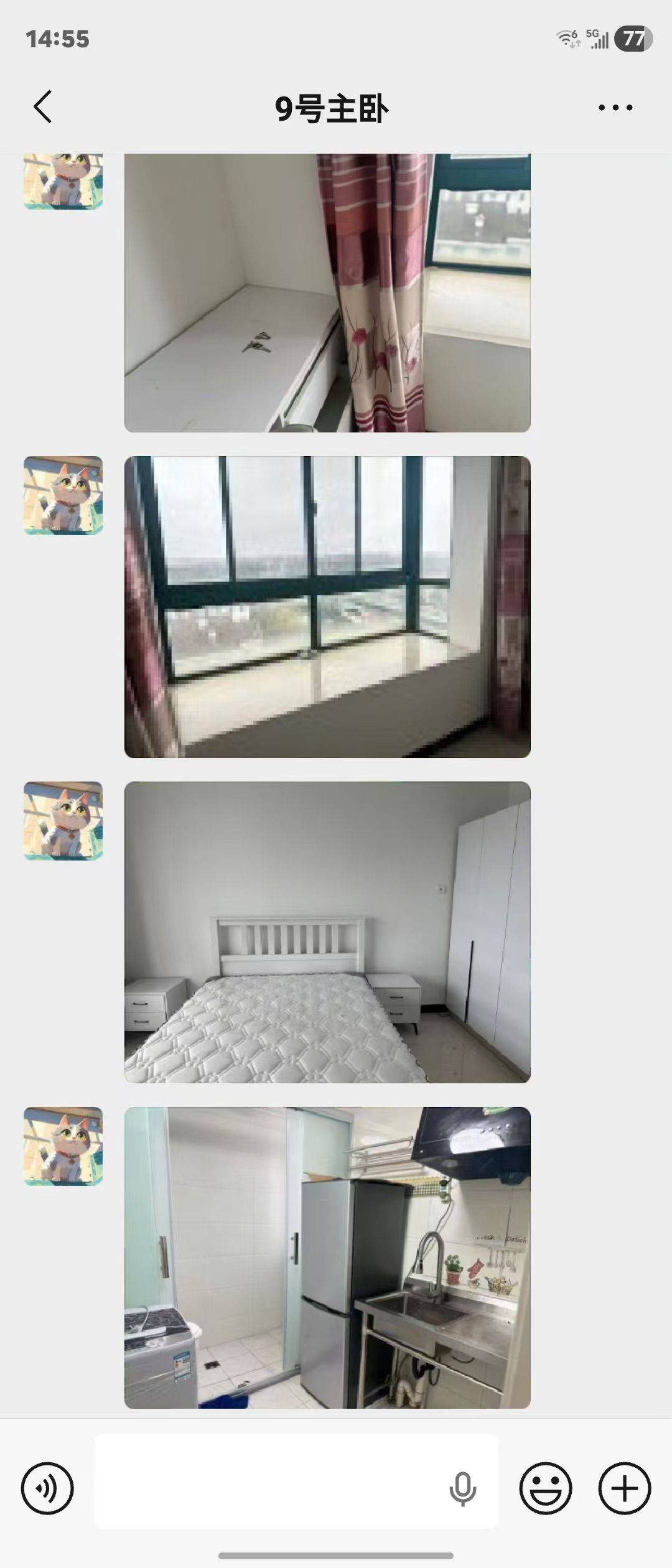The height and width of the screenshot is (1568, 672).
Task: Tap the microphone icon in the input box
Action: coord(462,1488)
